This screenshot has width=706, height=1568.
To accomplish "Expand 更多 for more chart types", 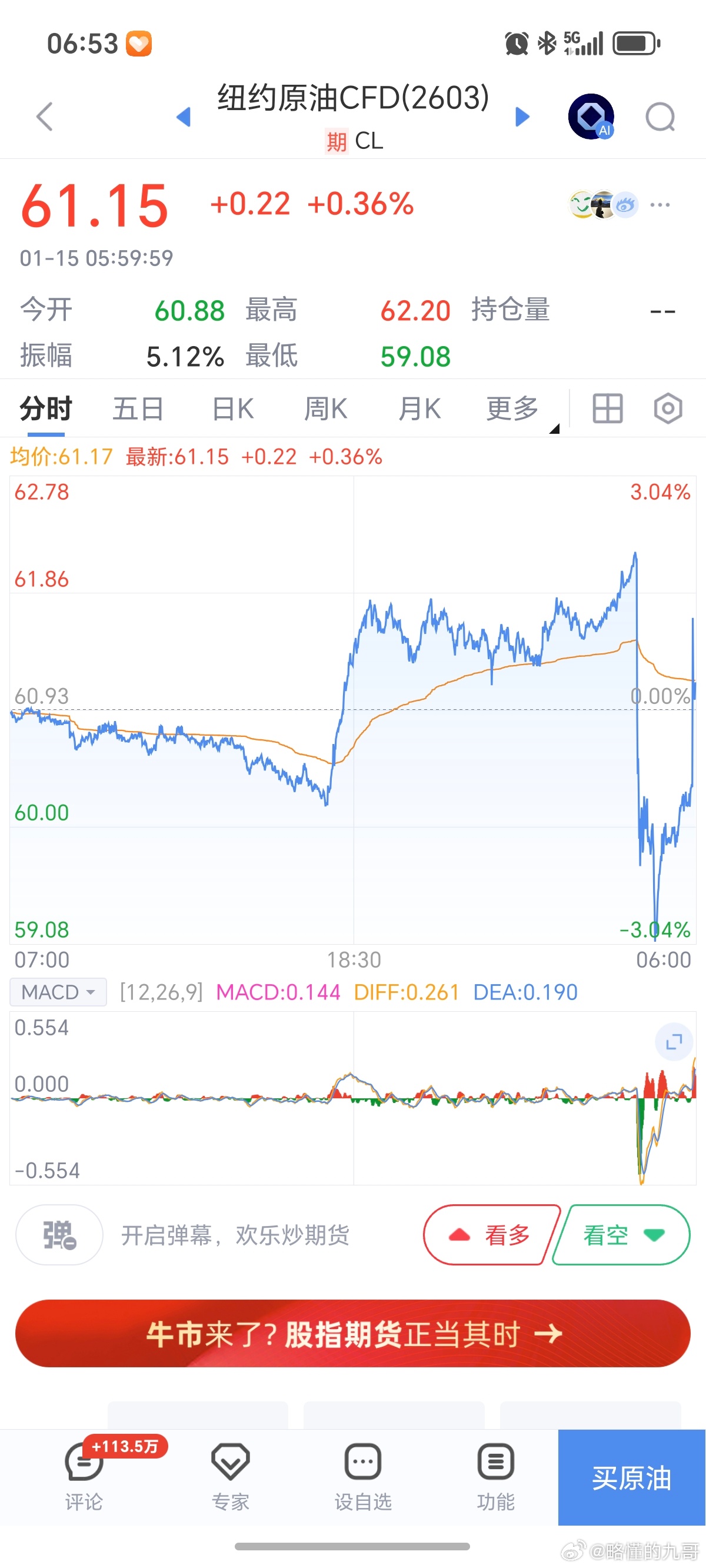I will point(512,408).
